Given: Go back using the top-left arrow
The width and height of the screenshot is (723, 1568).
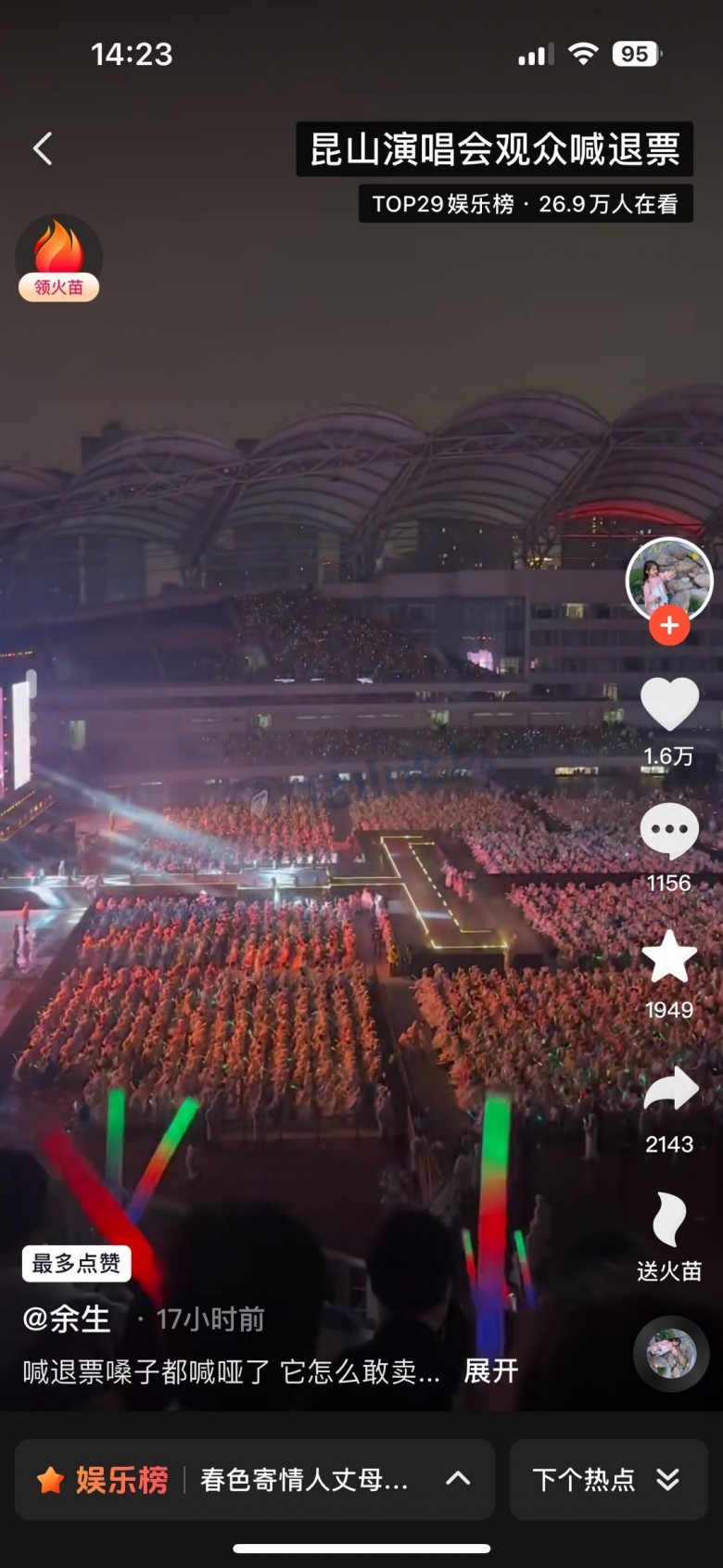Looking at the screenshot, I should click(43, 148).
